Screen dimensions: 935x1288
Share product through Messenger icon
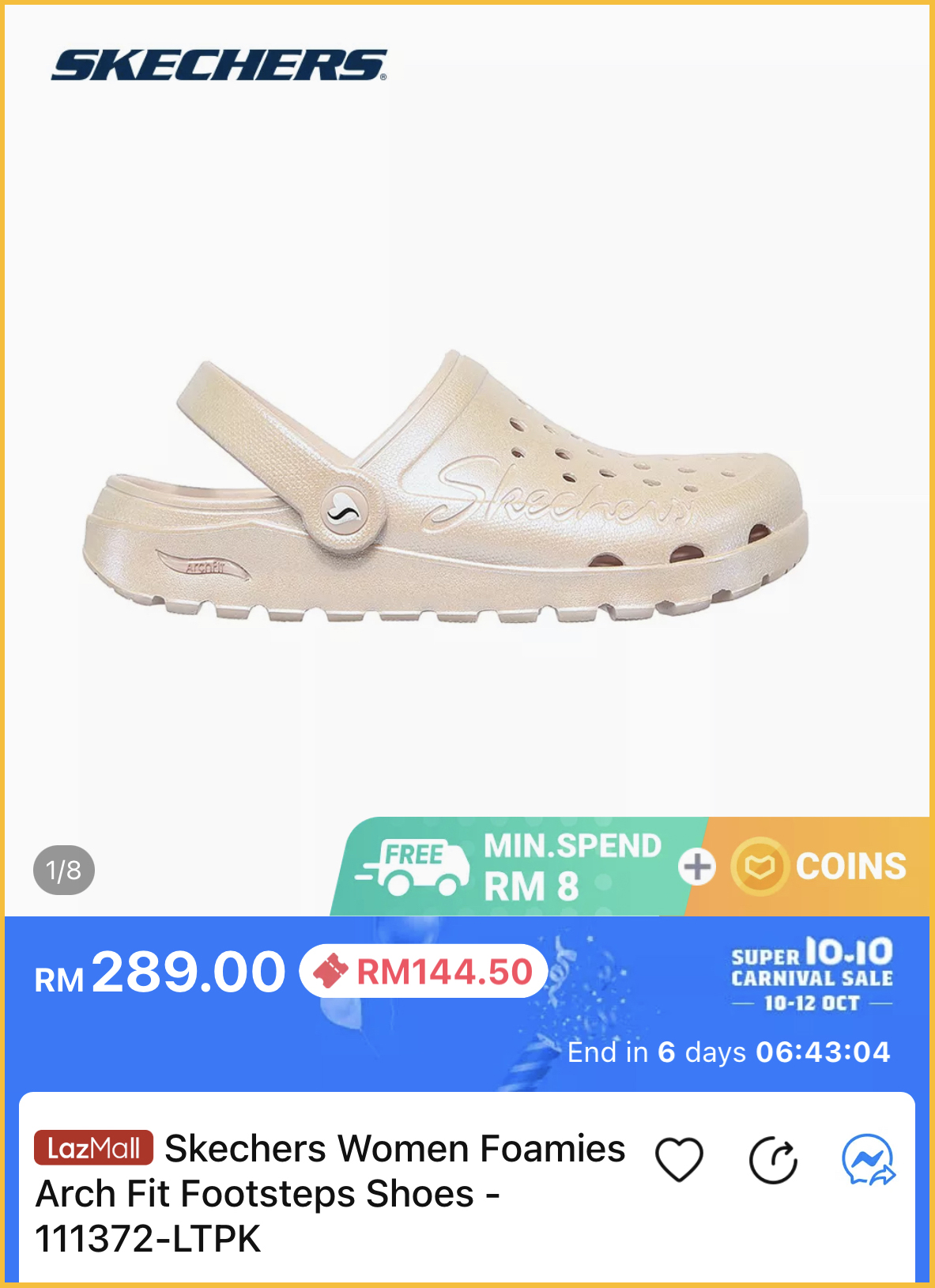point(868,1160)
